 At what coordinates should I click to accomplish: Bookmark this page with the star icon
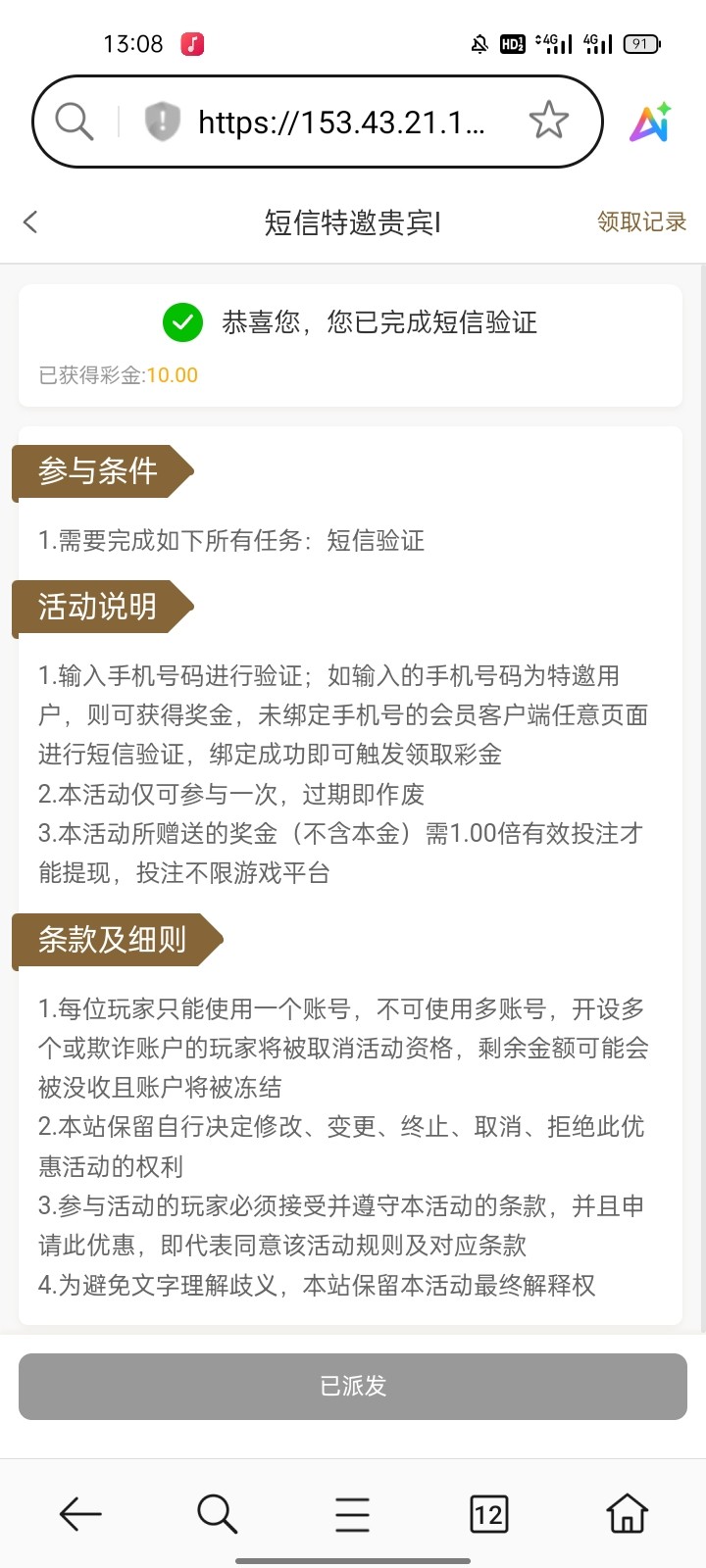pos(548,122)
